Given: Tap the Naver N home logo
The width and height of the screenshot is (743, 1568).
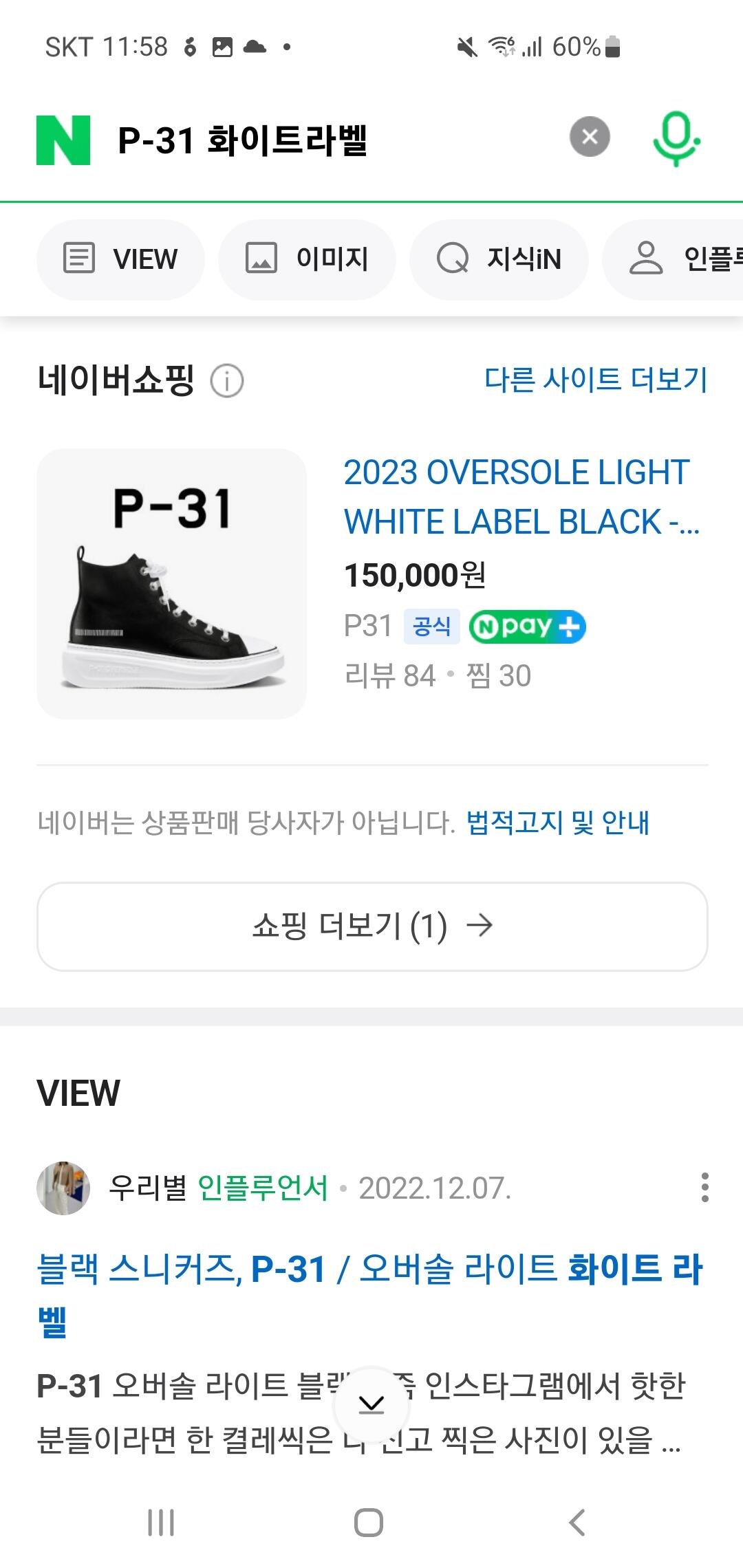Looking at the screenshot, I should tap(63, 140).
